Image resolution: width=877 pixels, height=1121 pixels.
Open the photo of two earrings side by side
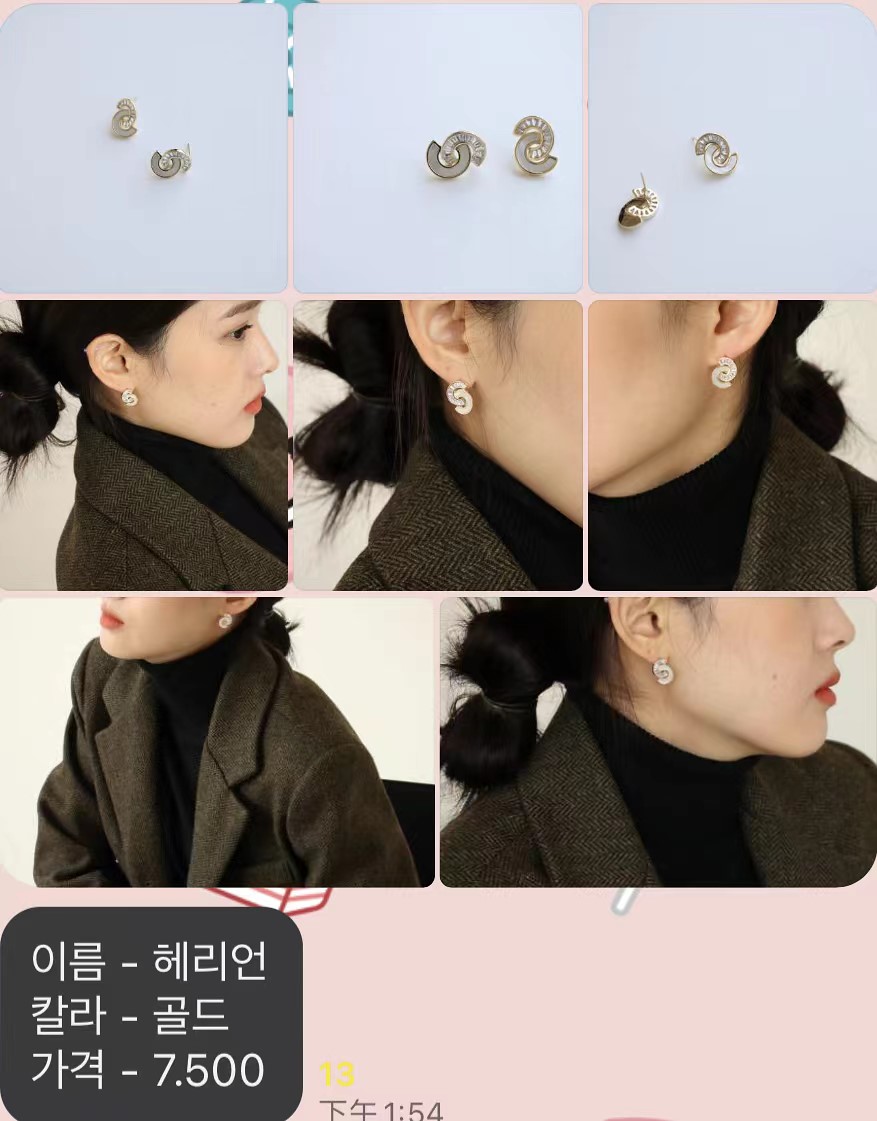point(437,148)
